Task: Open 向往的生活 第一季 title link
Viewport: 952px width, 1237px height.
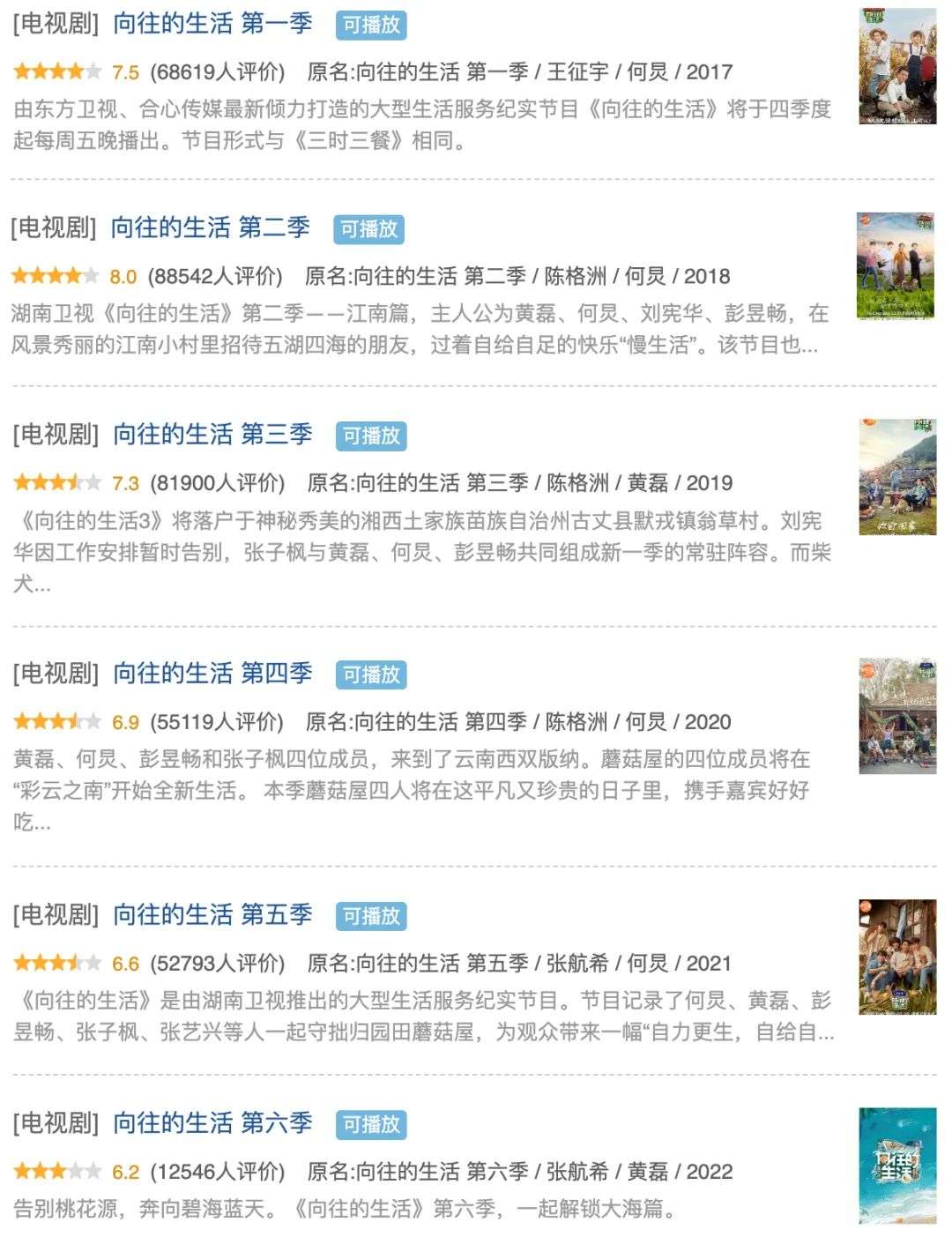Action: click(212, 24)
